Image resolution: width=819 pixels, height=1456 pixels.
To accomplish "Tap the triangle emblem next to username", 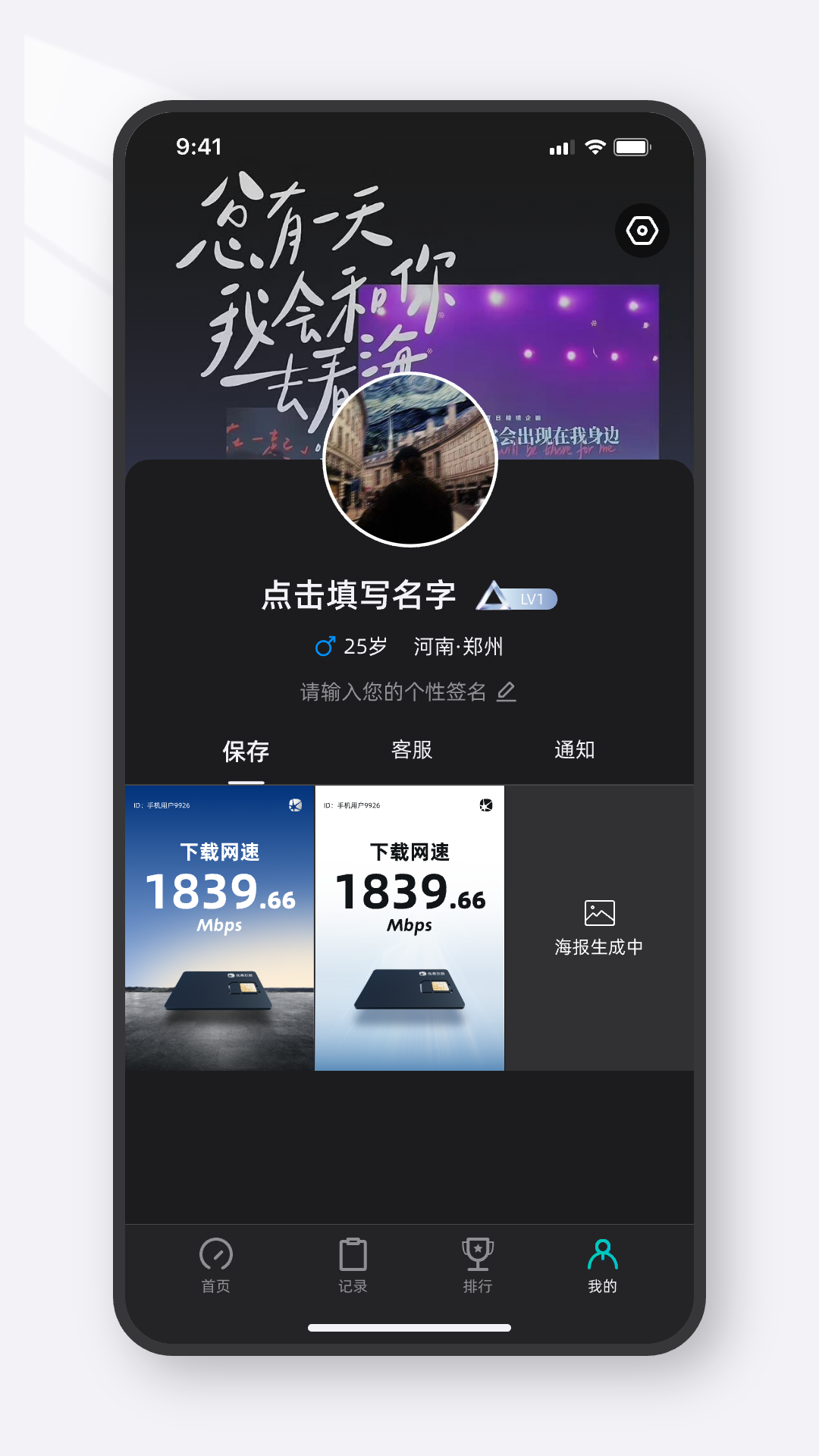I will pyautogui.click(x=493, y=597).
